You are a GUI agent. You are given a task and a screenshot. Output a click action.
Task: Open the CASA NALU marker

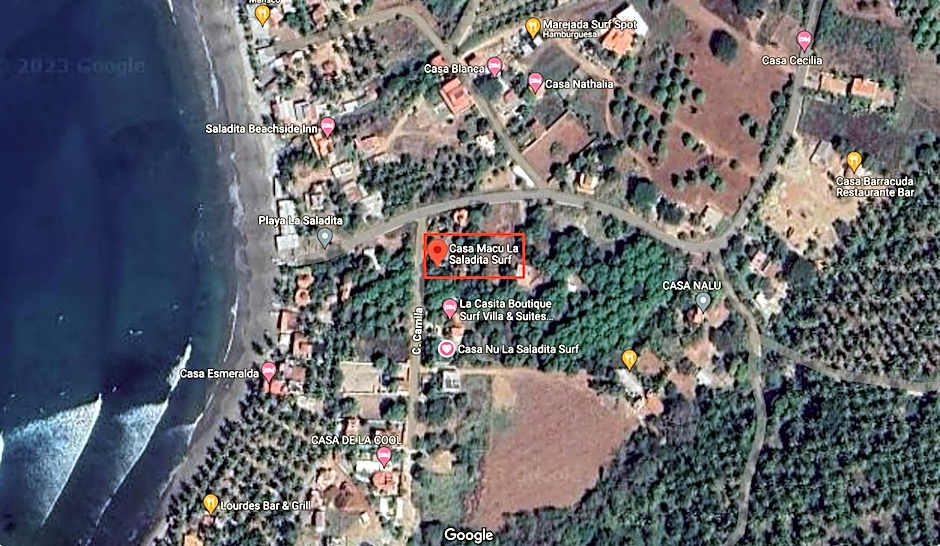(x=703, y=300)
